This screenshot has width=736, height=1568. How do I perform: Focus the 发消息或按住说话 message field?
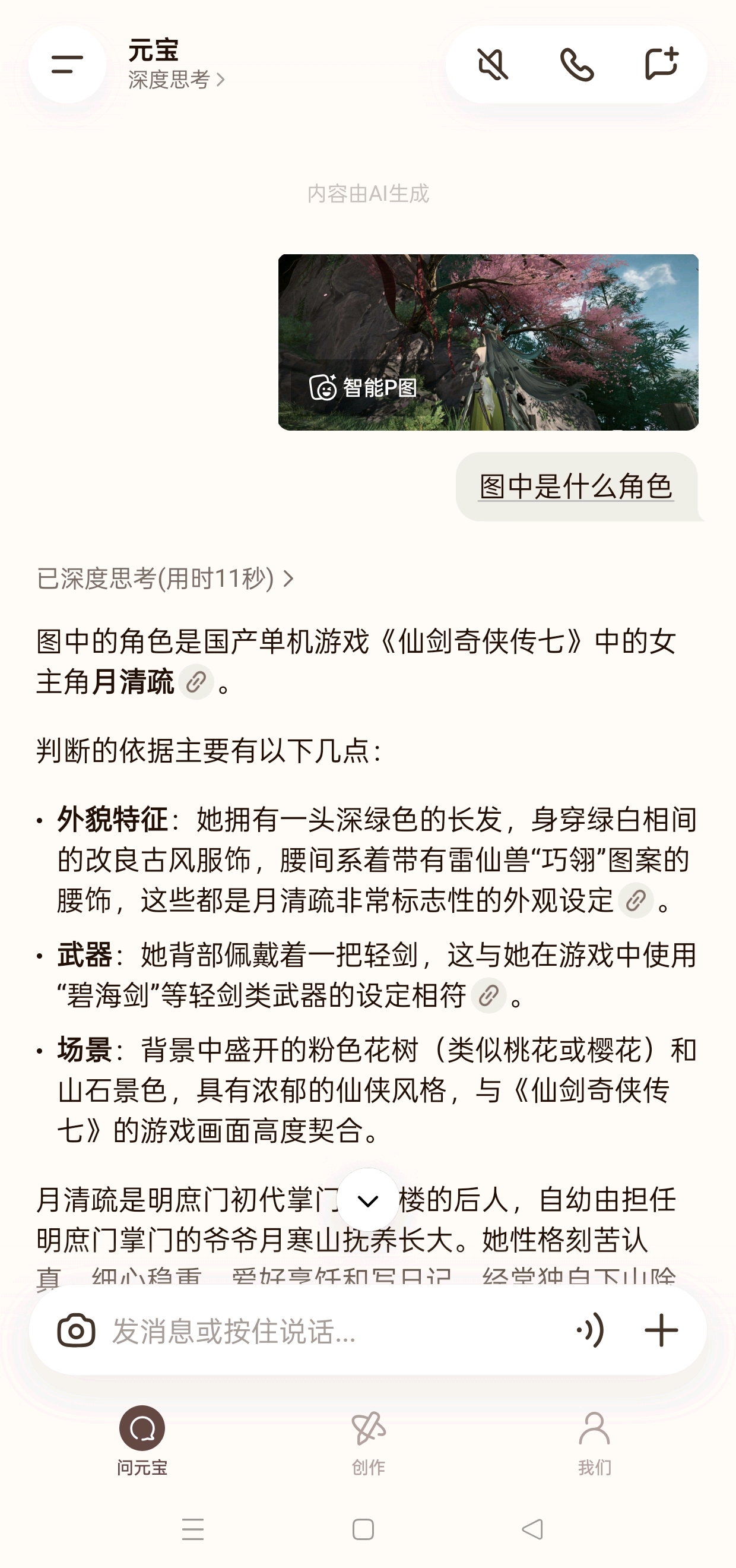click(335, 1330)
